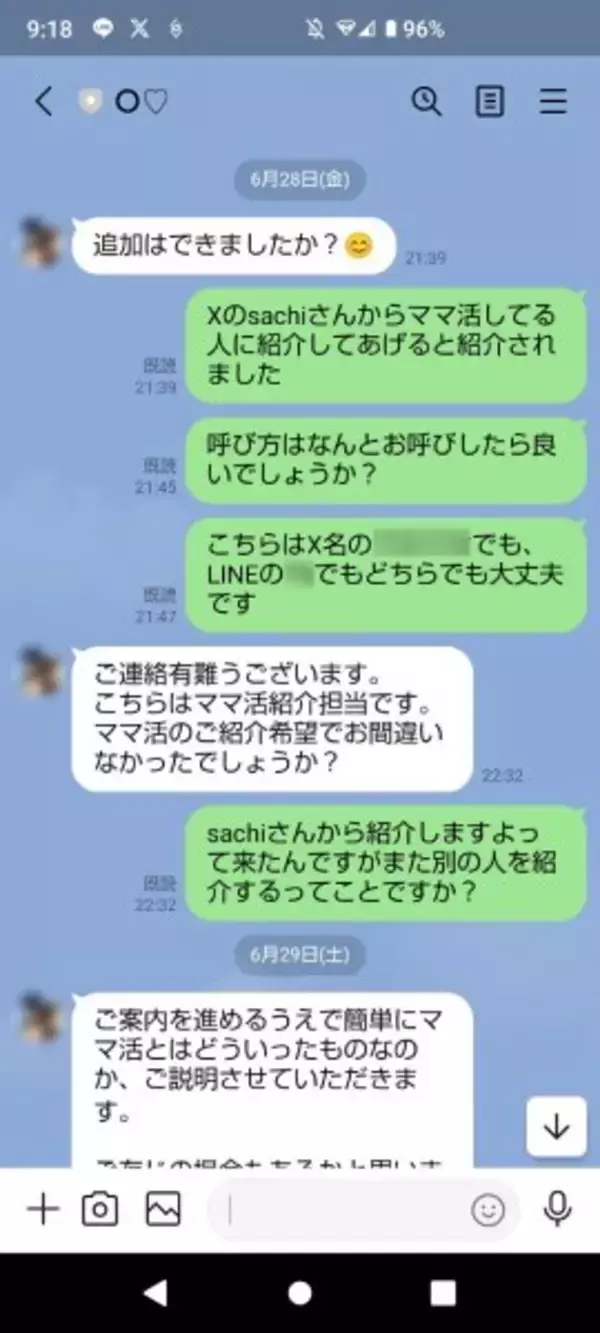Open the chat hamburger menu
Screen dimensions: 600x1333
coord(553,102)
